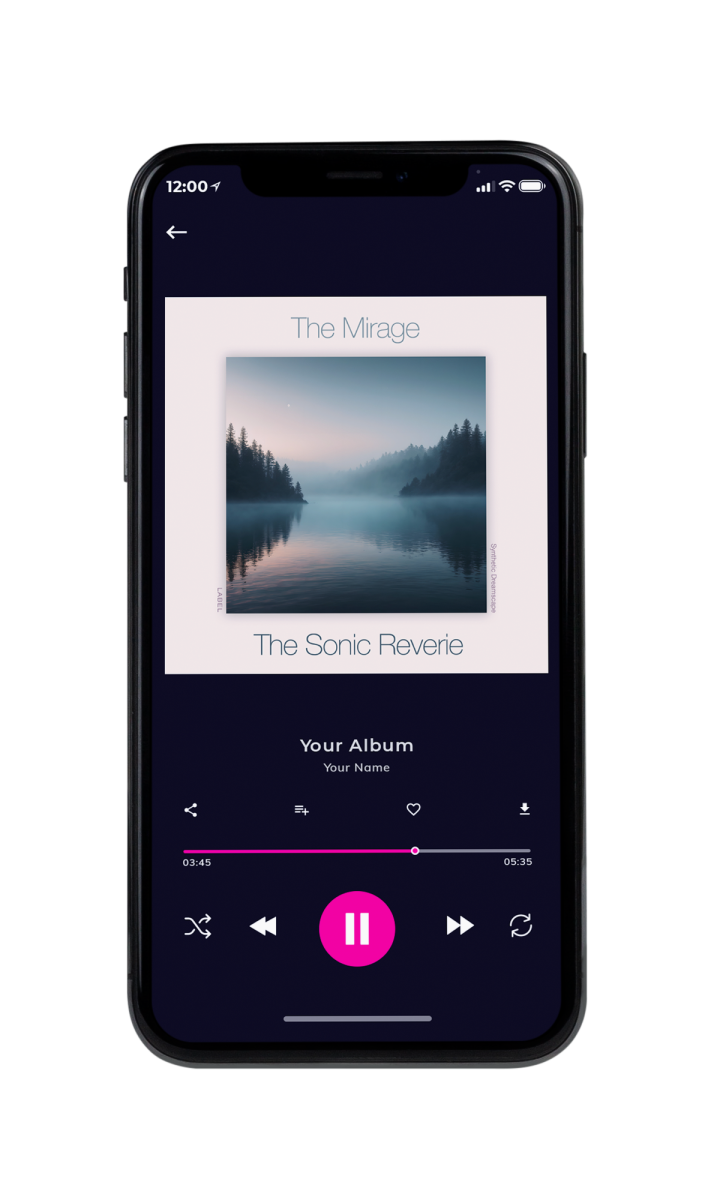Enable shuffle mode
This screenshot has height=1200, width=720.
[x=198, y=927]
